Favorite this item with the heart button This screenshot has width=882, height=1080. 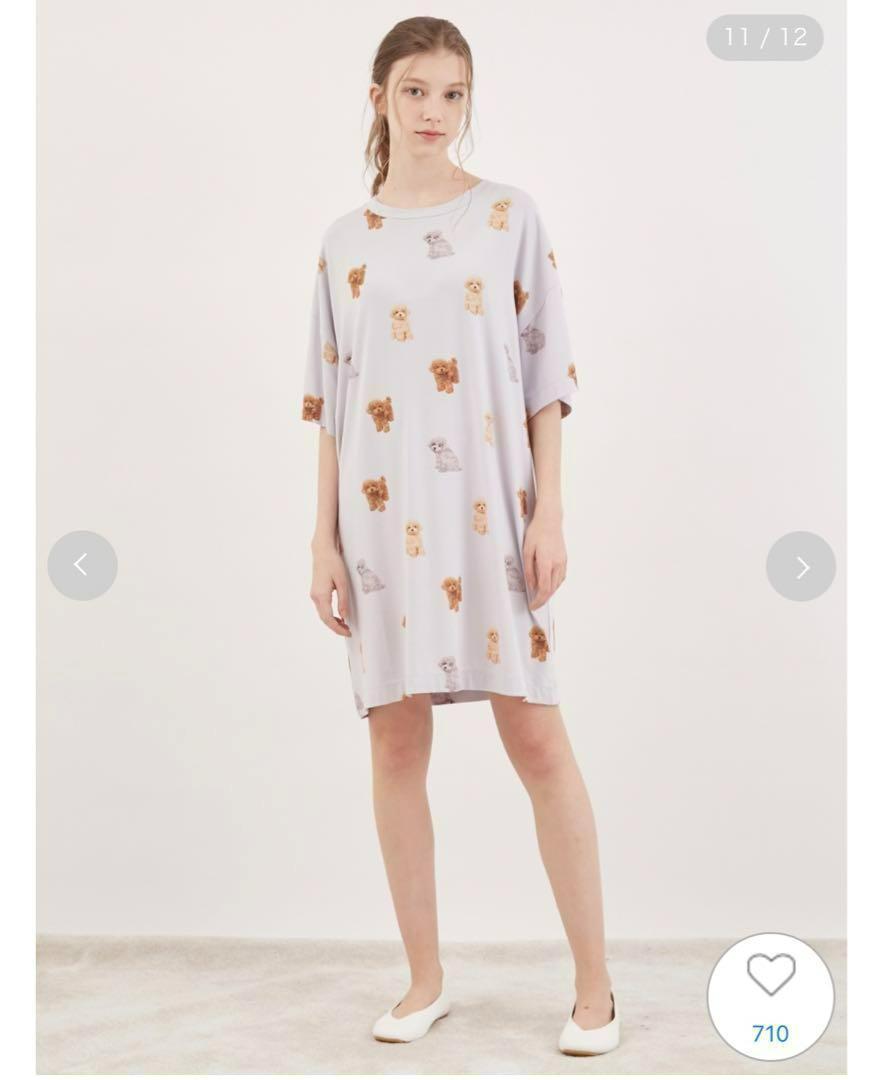[x=770, y=975]
